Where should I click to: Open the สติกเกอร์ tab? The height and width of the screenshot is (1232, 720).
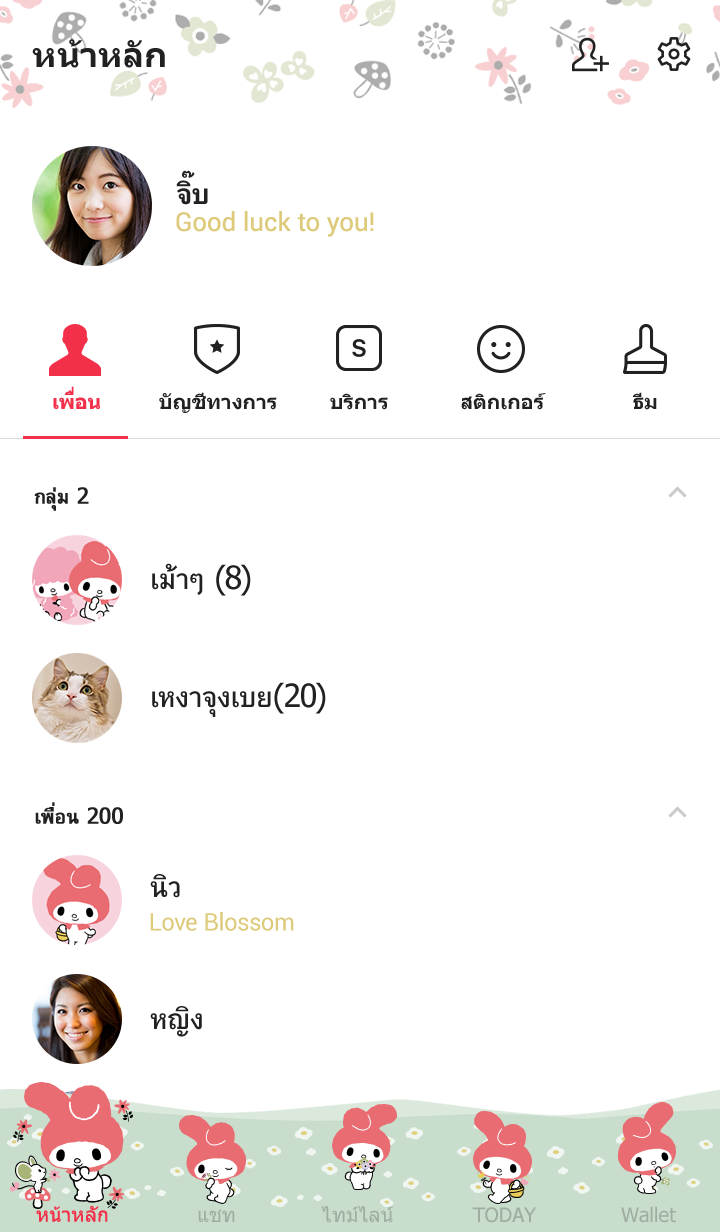click(x=501, y=370)
